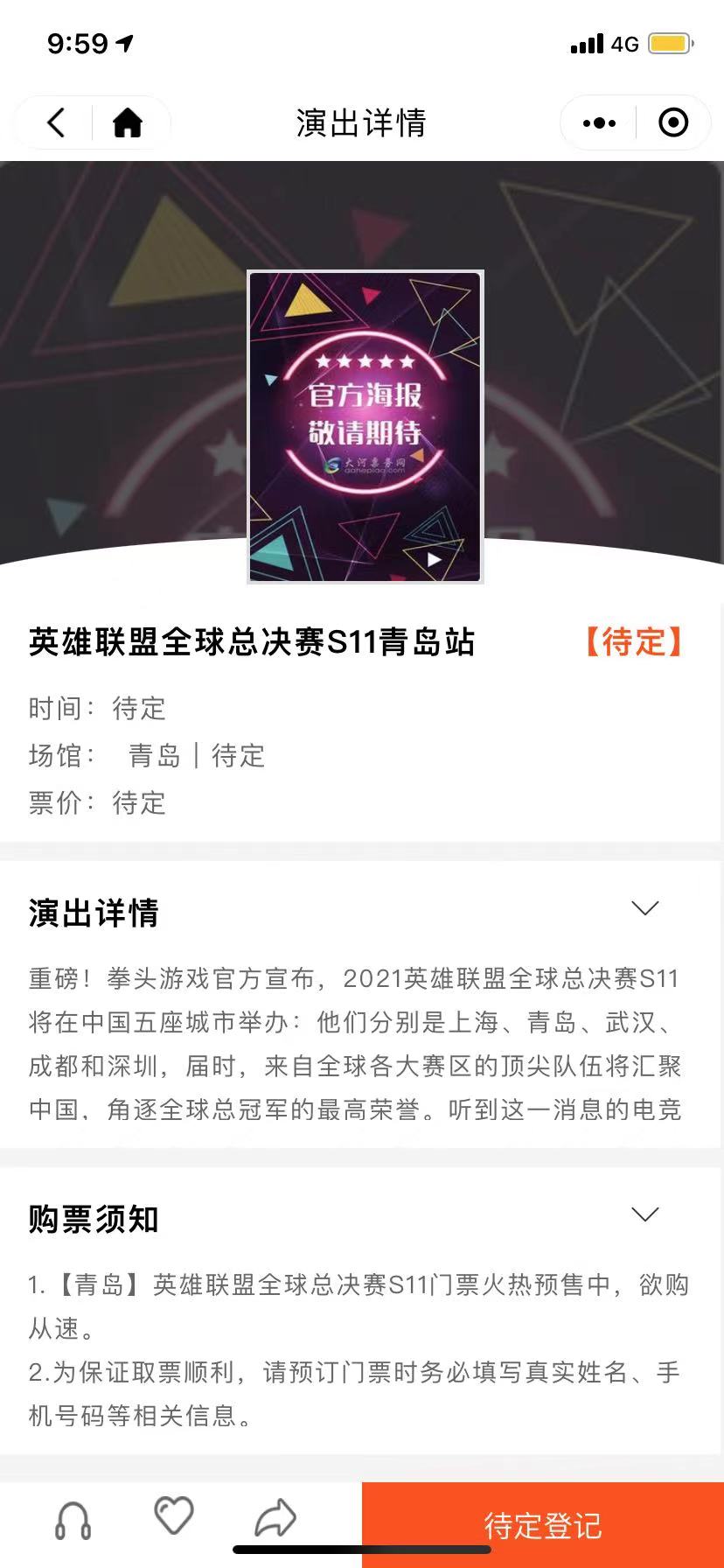This screenshot has height=1568, width=724.
Task: Tap the 待定登记 button
Action: pyautogui.click(x=543, y=1525)
